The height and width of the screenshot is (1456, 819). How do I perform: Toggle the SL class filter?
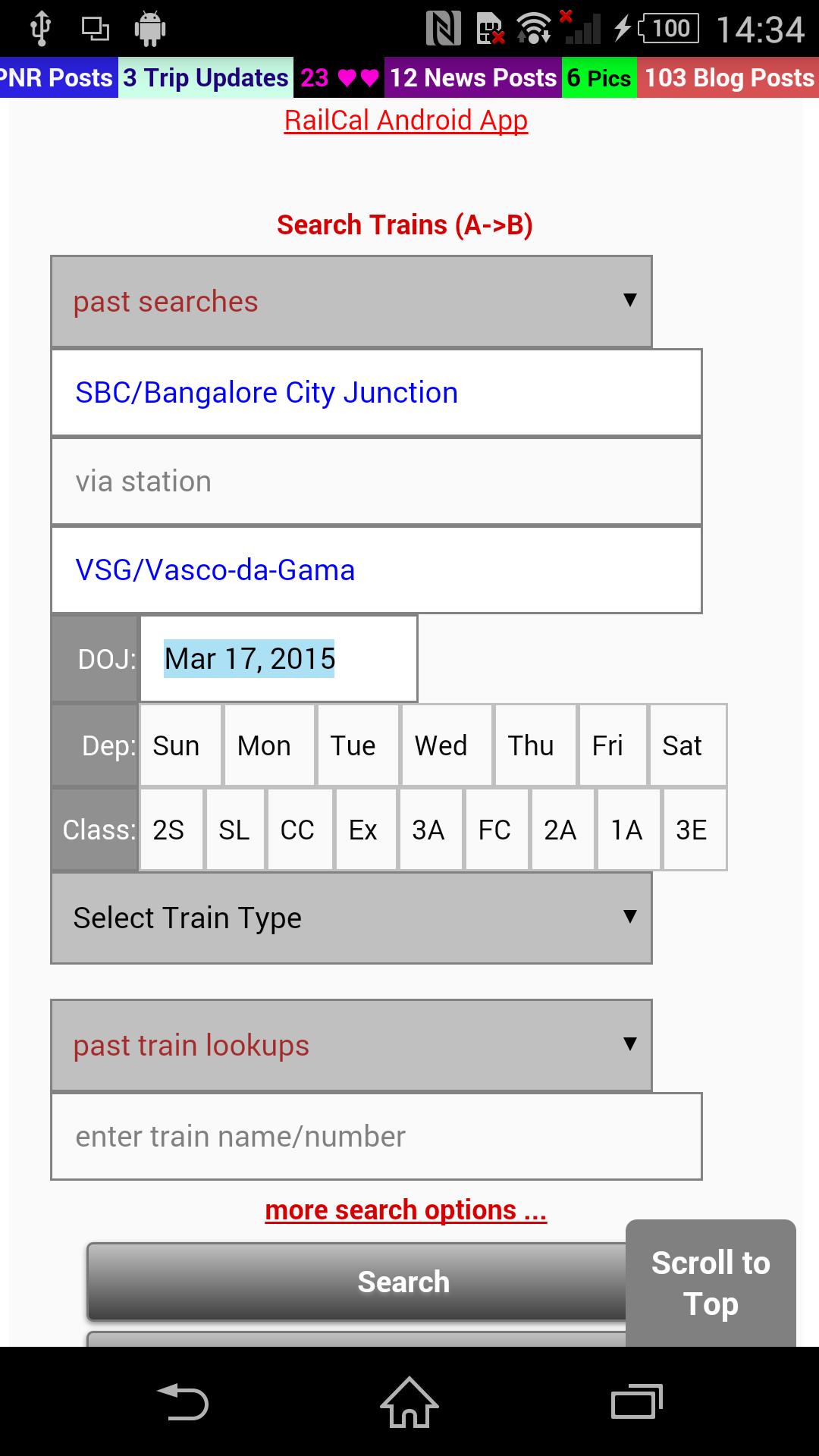tap(234, 830)
